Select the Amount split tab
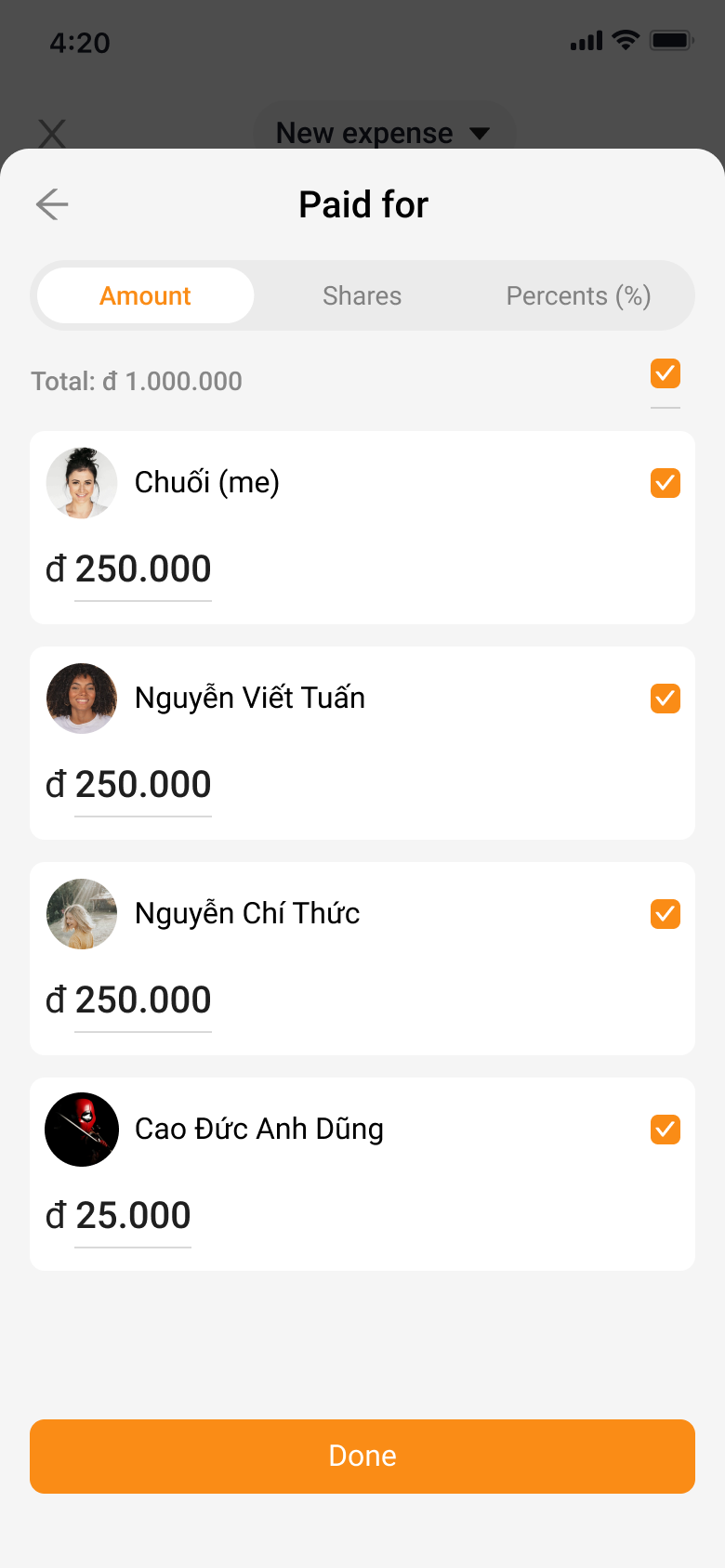Viewport: 725px width, 1568px height. coord(146,296)
